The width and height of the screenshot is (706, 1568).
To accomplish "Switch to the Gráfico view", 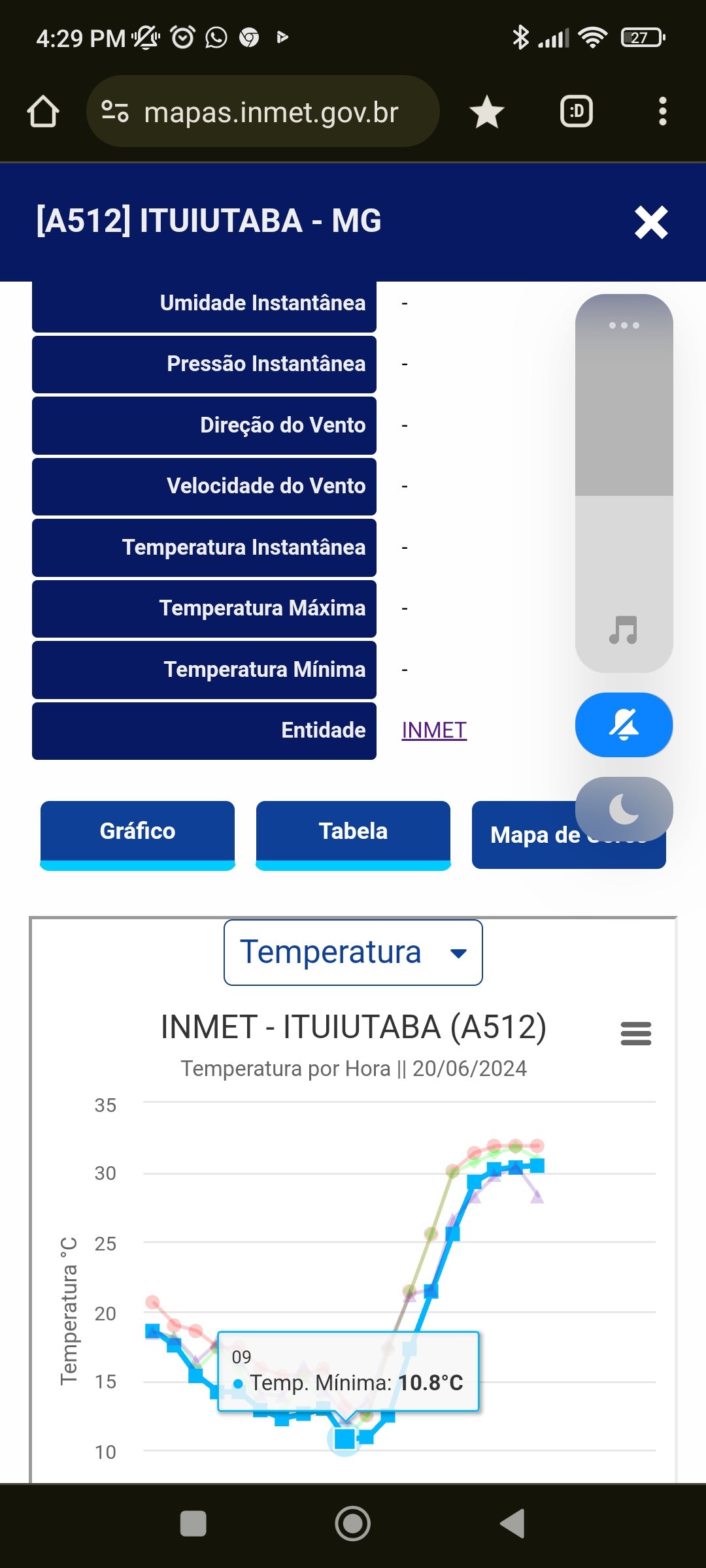I will coord(137,835).
